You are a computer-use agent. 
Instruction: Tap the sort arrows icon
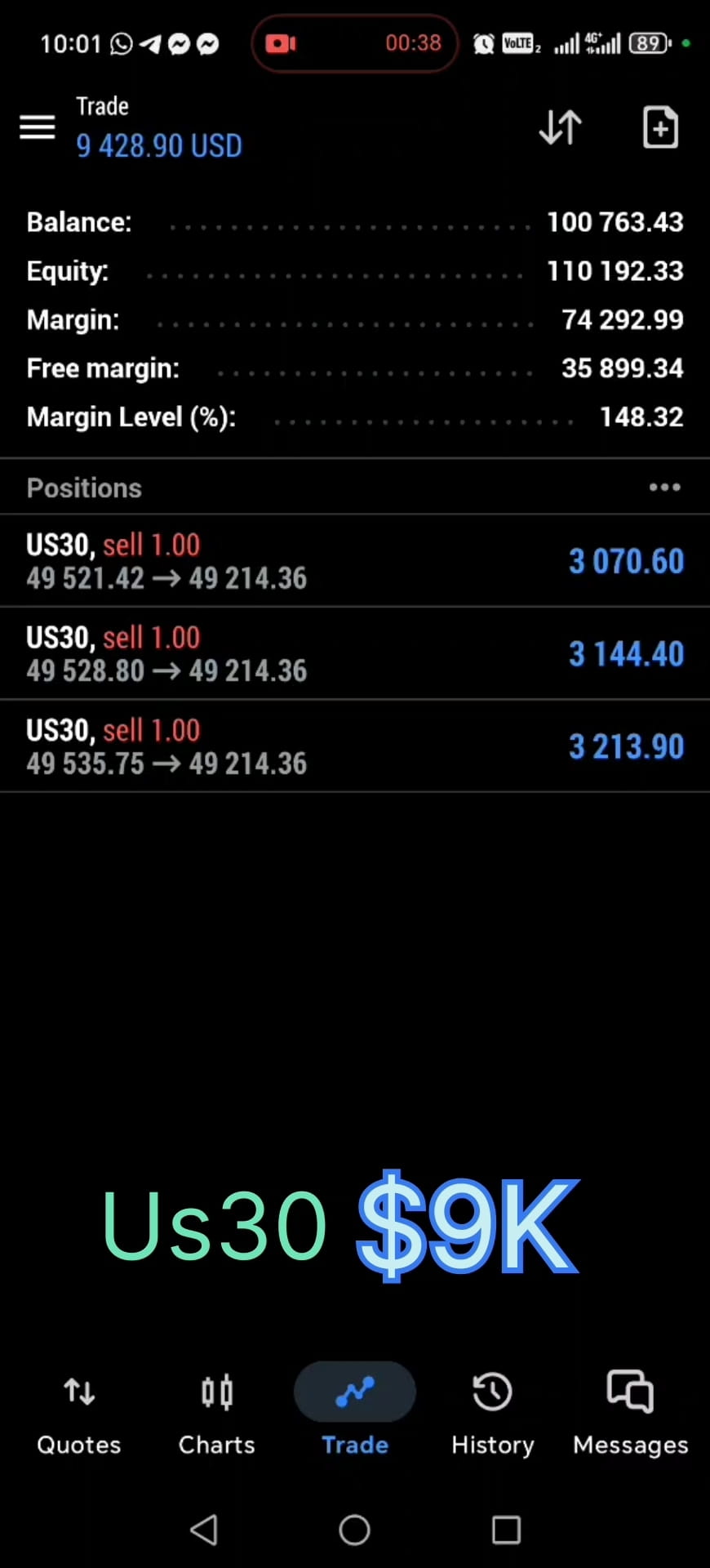(x=561, y=127)
